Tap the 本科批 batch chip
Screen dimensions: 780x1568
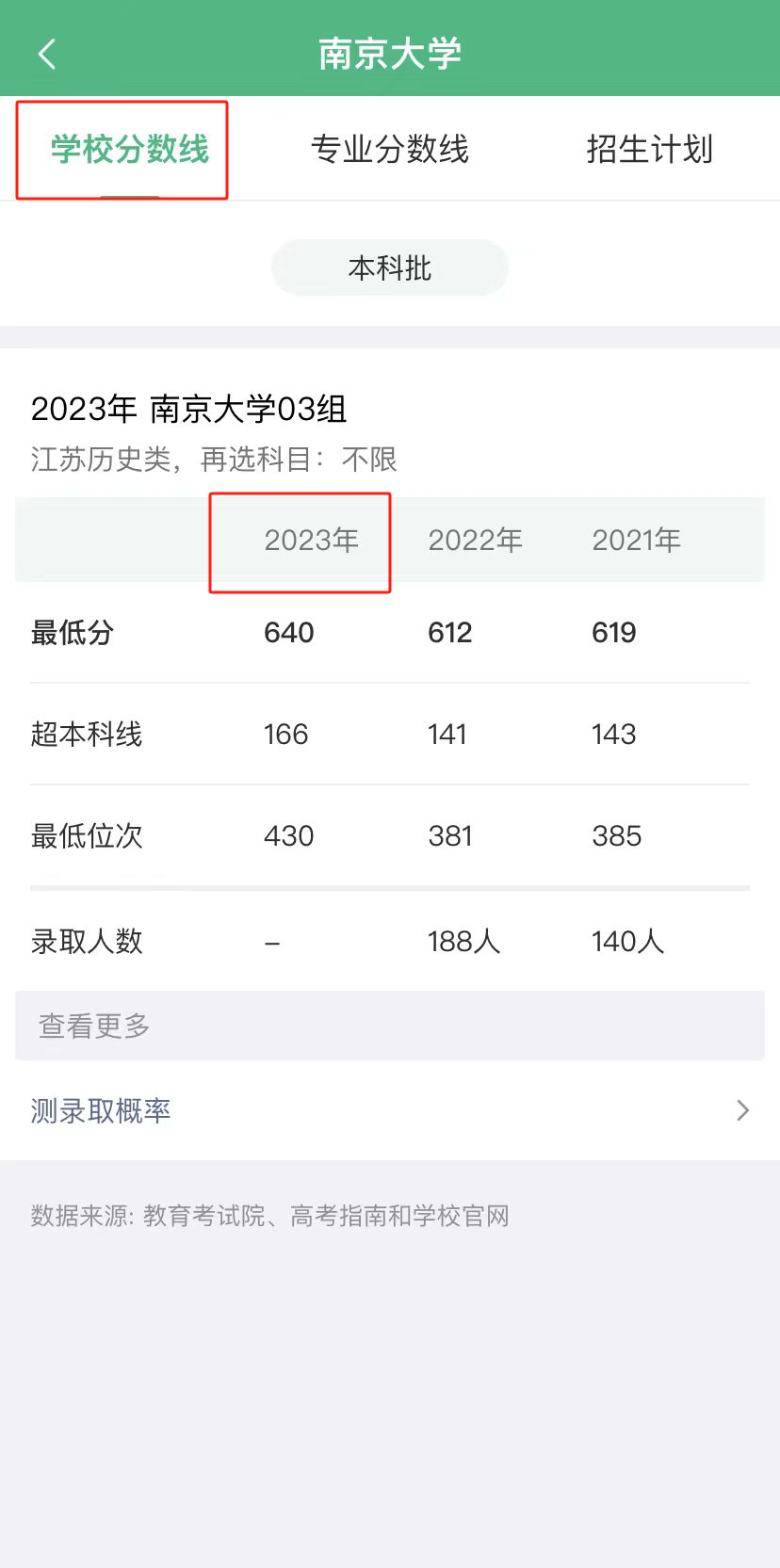(x=390, y=267)
